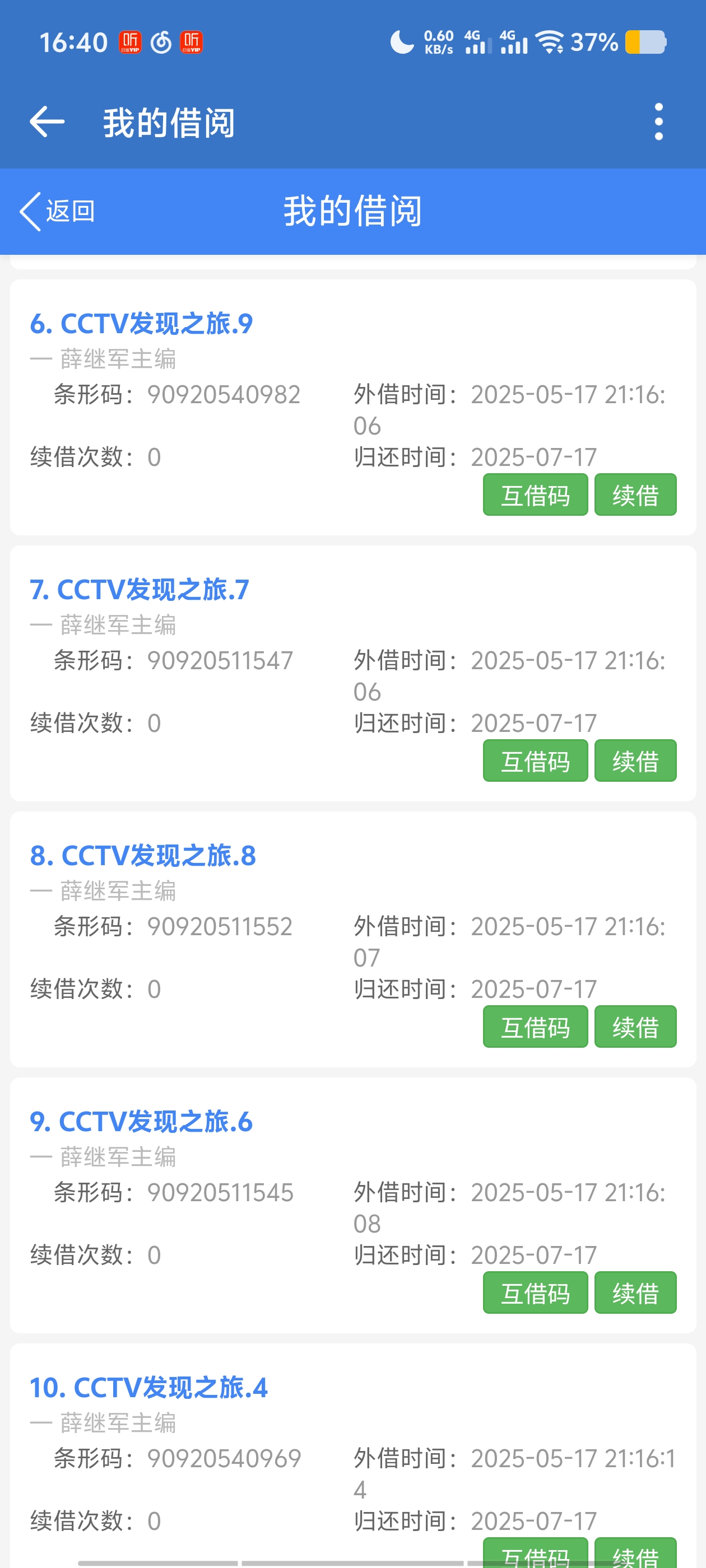Renew CCTV发现之旅.6 with 续借
Screen dimensions: 706x1568
click(635, 1293)
